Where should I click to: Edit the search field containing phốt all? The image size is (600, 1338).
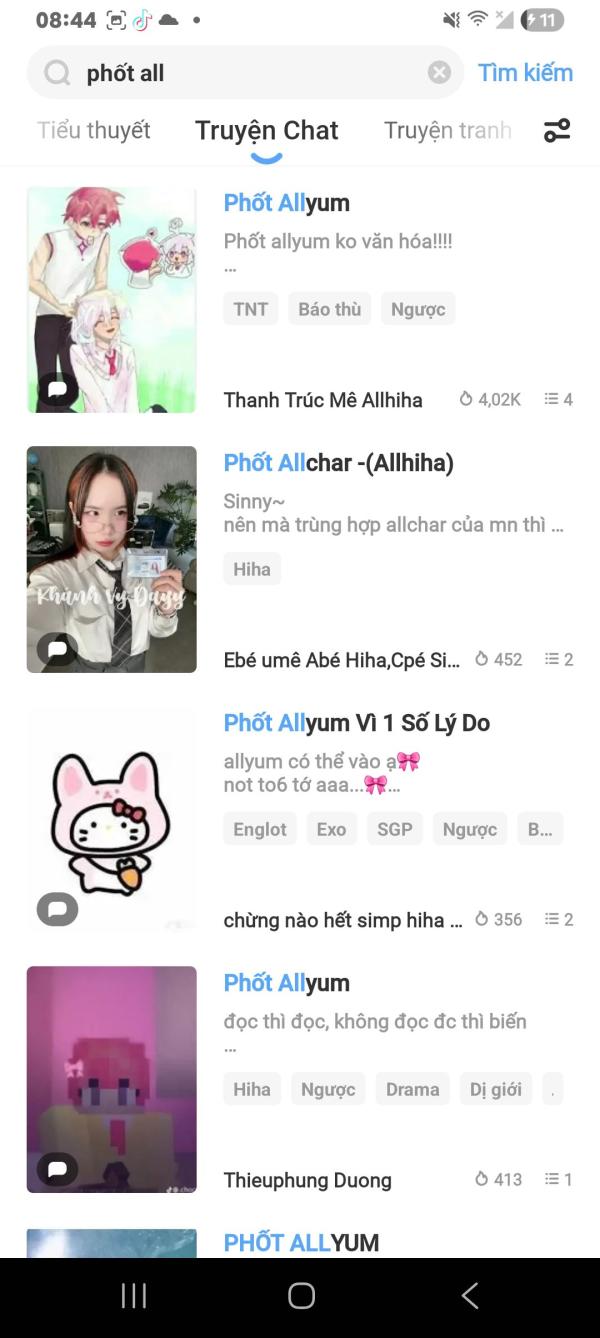coord(245,73)
